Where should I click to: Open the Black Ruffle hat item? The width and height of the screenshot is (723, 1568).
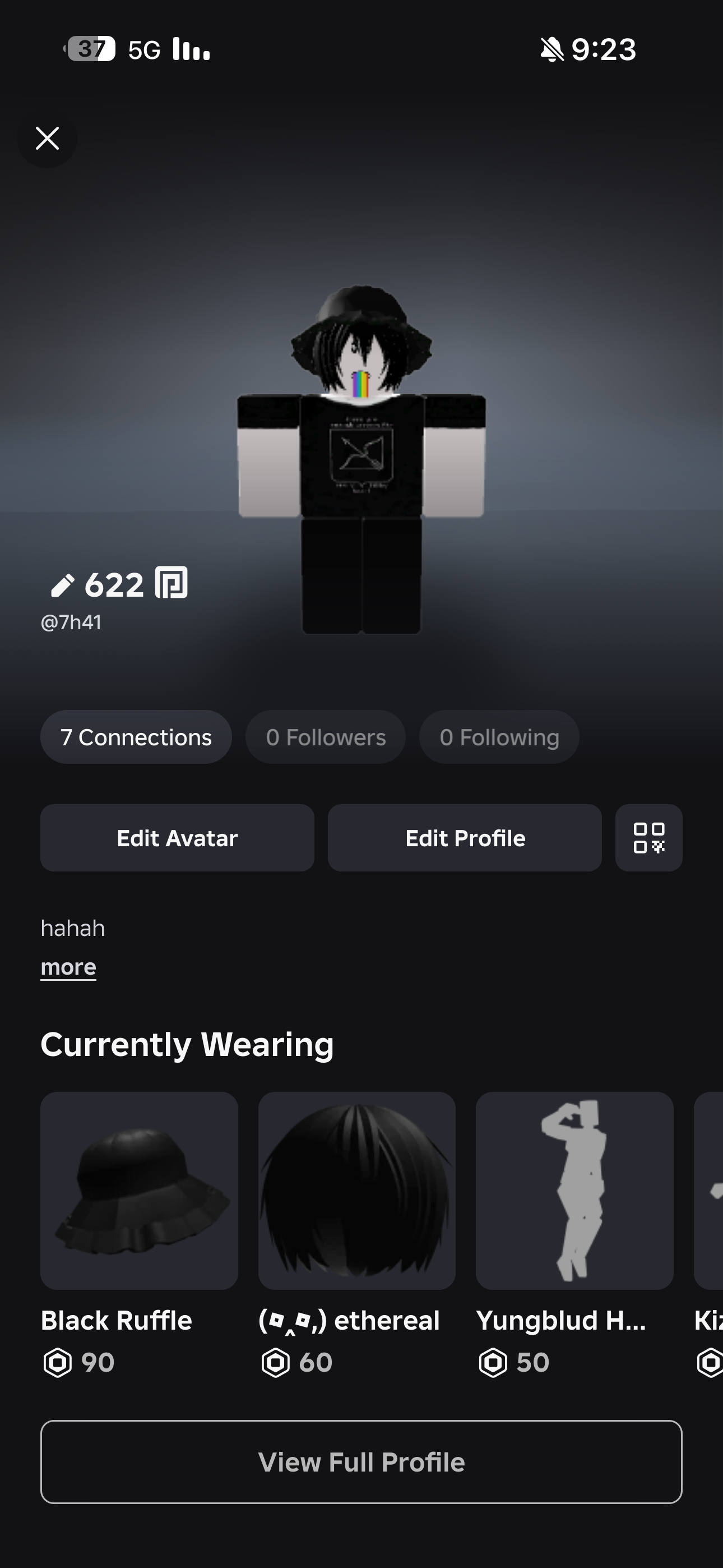[139, 1191]
